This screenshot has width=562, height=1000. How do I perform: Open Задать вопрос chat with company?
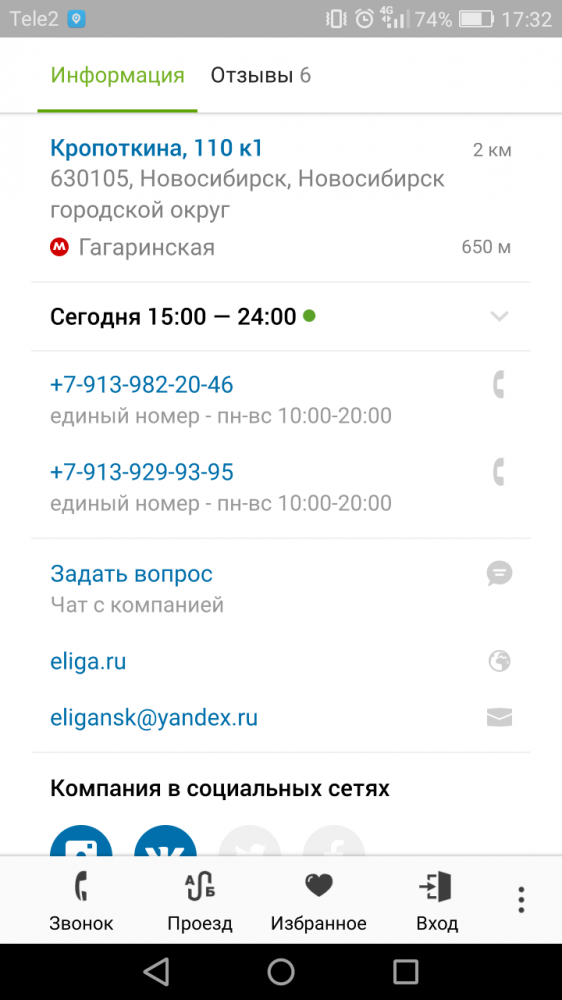coord(281,587)
